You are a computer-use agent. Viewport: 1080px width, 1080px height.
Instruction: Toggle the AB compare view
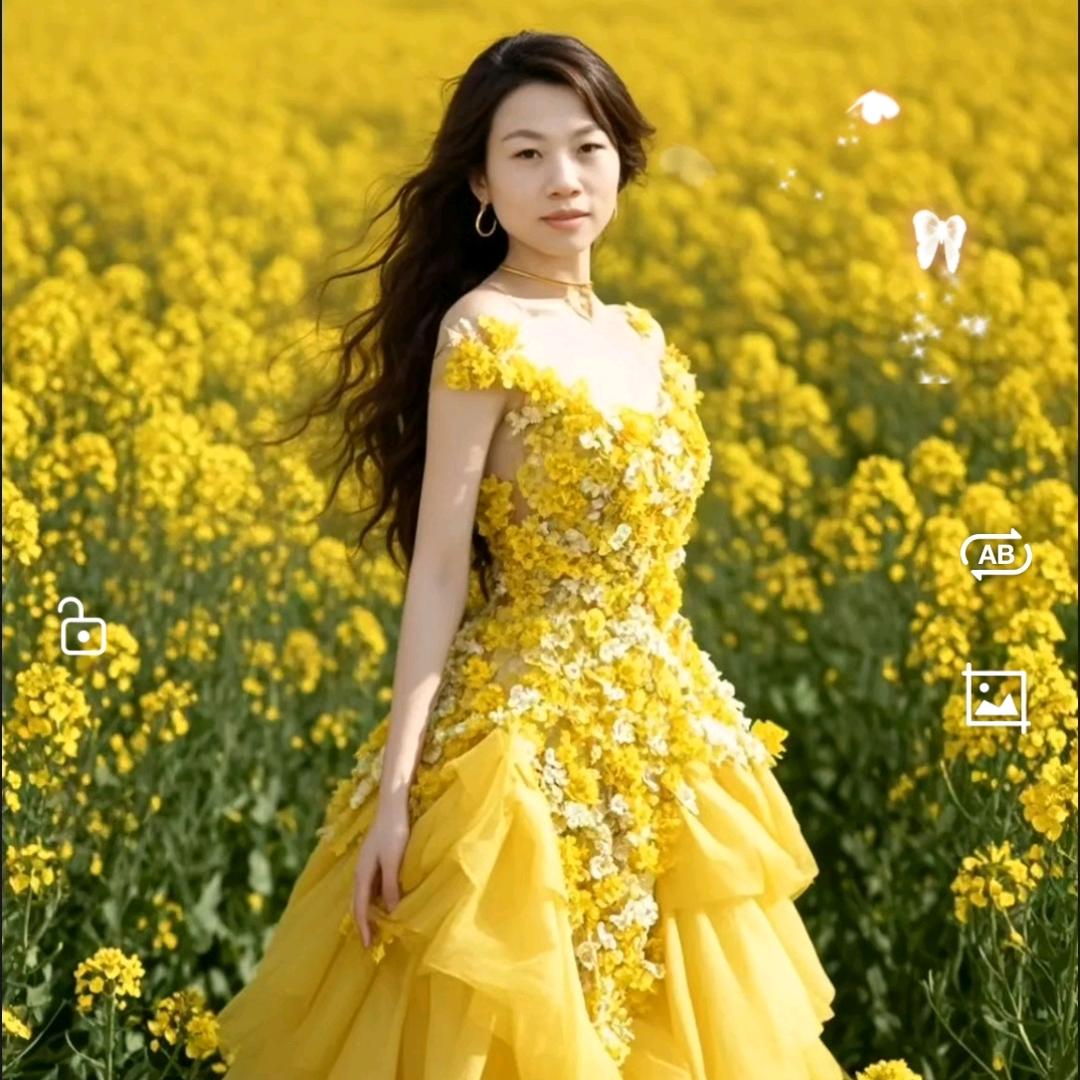pyautogui.click(x=995, y=555)
